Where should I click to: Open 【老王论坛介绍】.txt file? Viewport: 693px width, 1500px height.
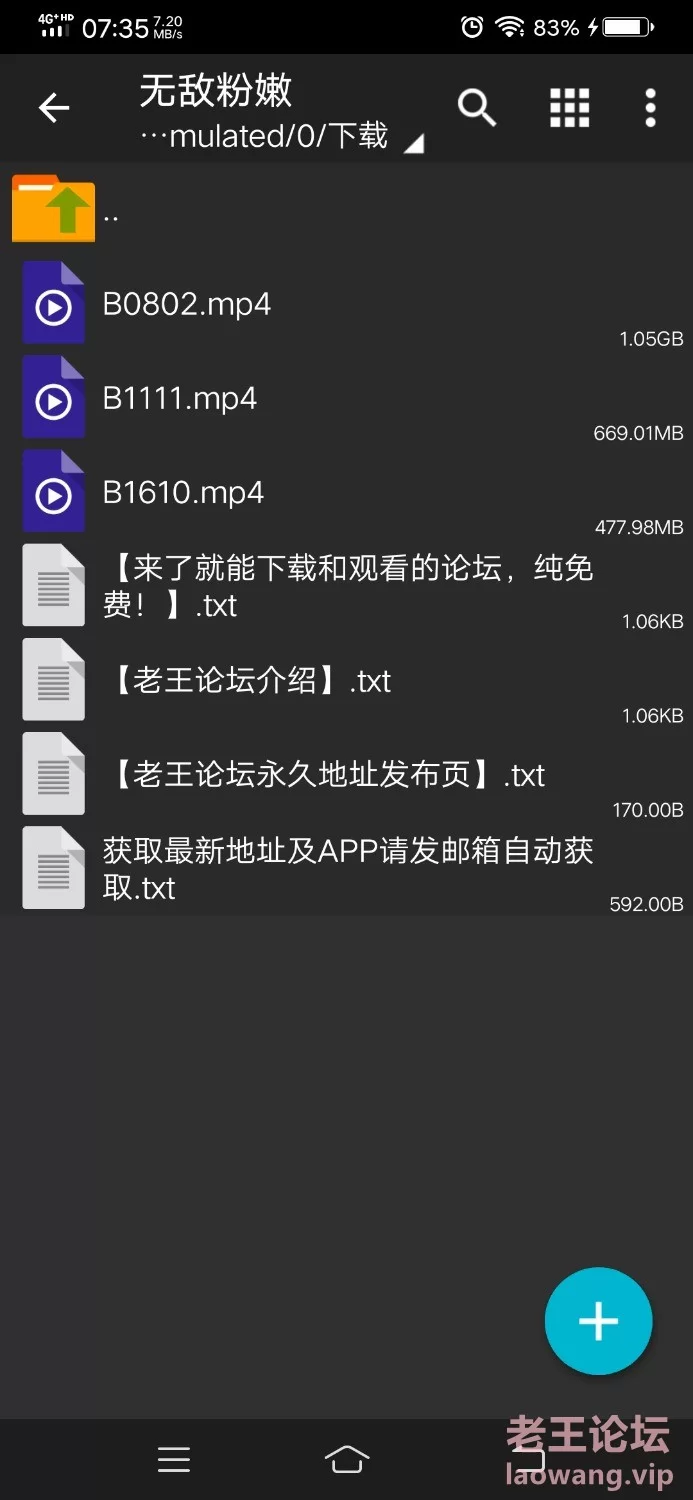(x=346, y=680)
